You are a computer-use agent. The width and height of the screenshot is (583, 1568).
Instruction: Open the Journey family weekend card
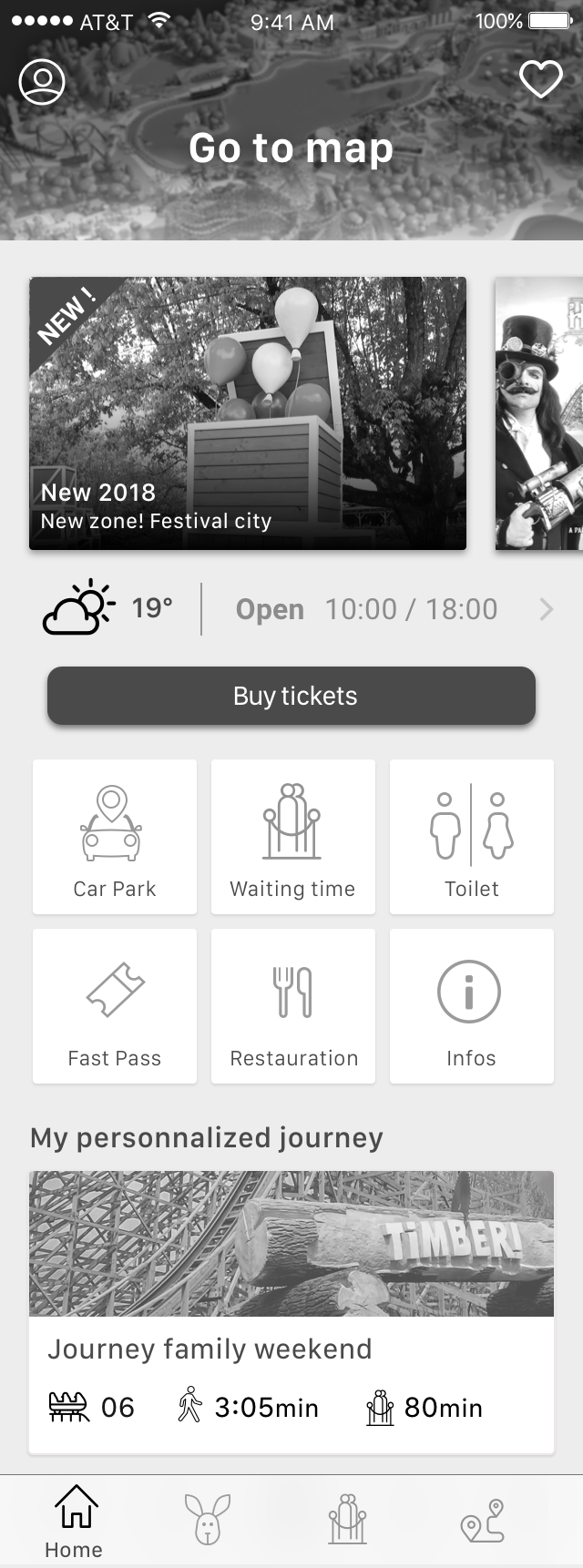(x=291, y=1311)
